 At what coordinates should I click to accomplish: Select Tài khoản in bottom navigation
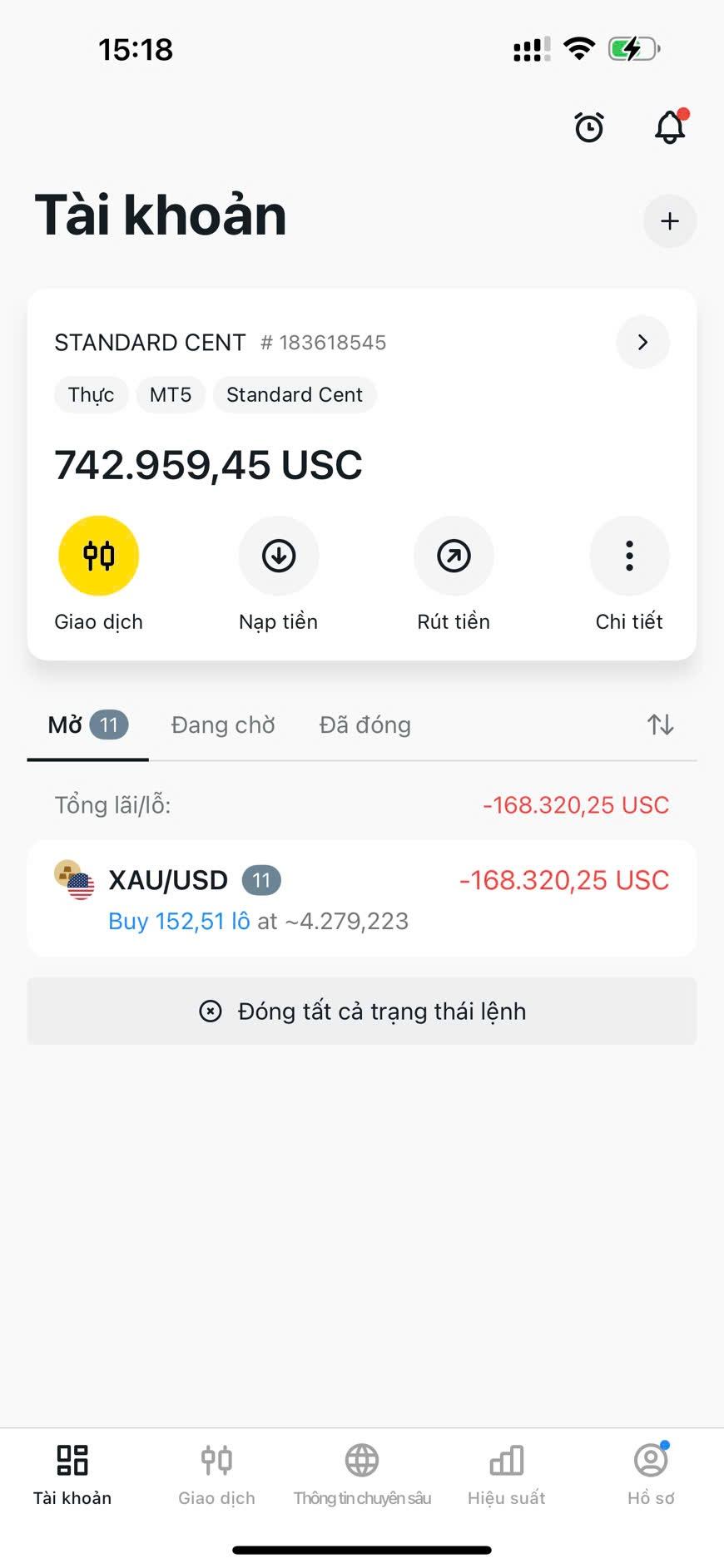coord(72,1475)
